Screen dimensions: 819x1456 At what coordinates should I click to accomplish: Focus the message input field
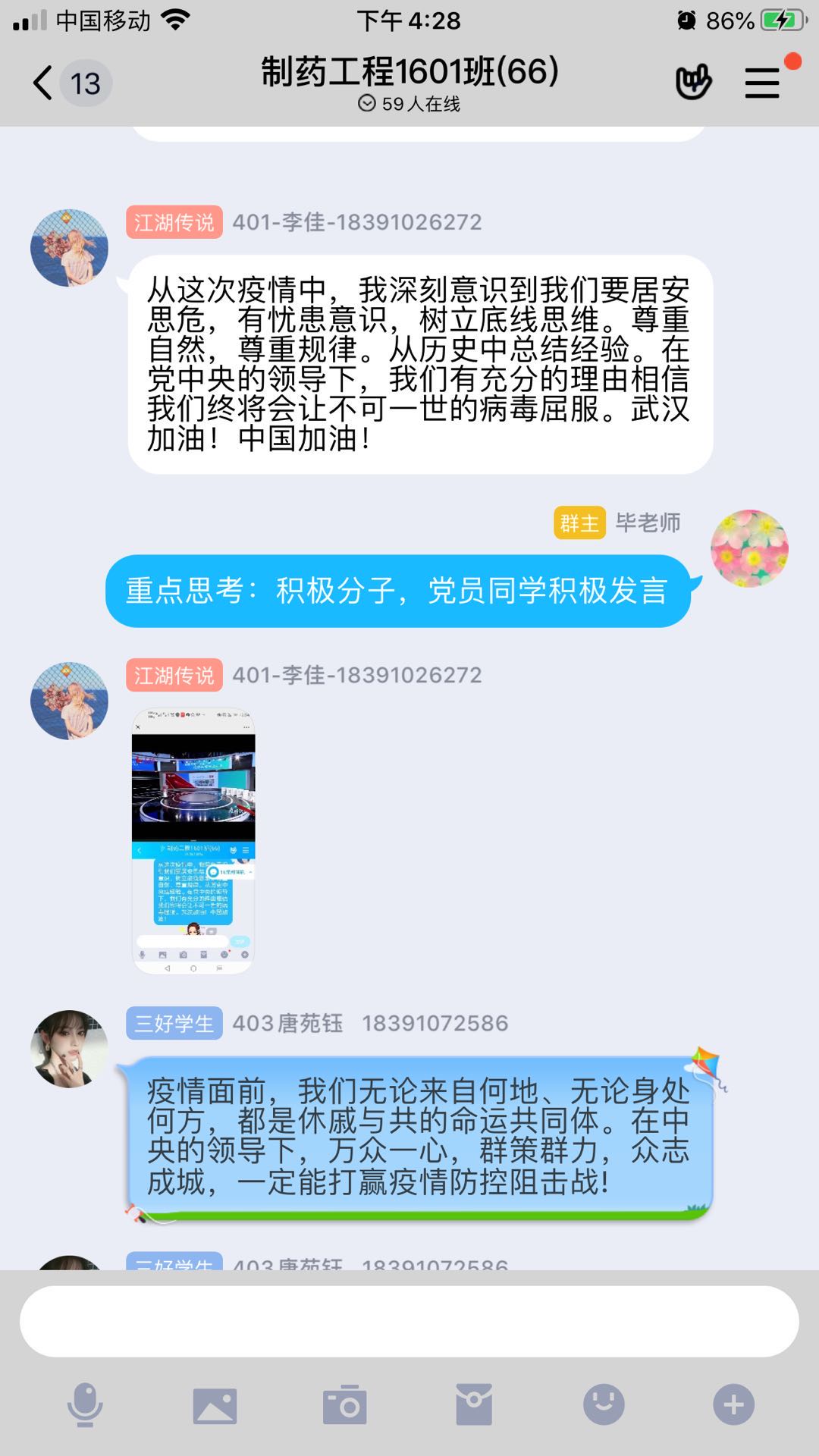409,1321
